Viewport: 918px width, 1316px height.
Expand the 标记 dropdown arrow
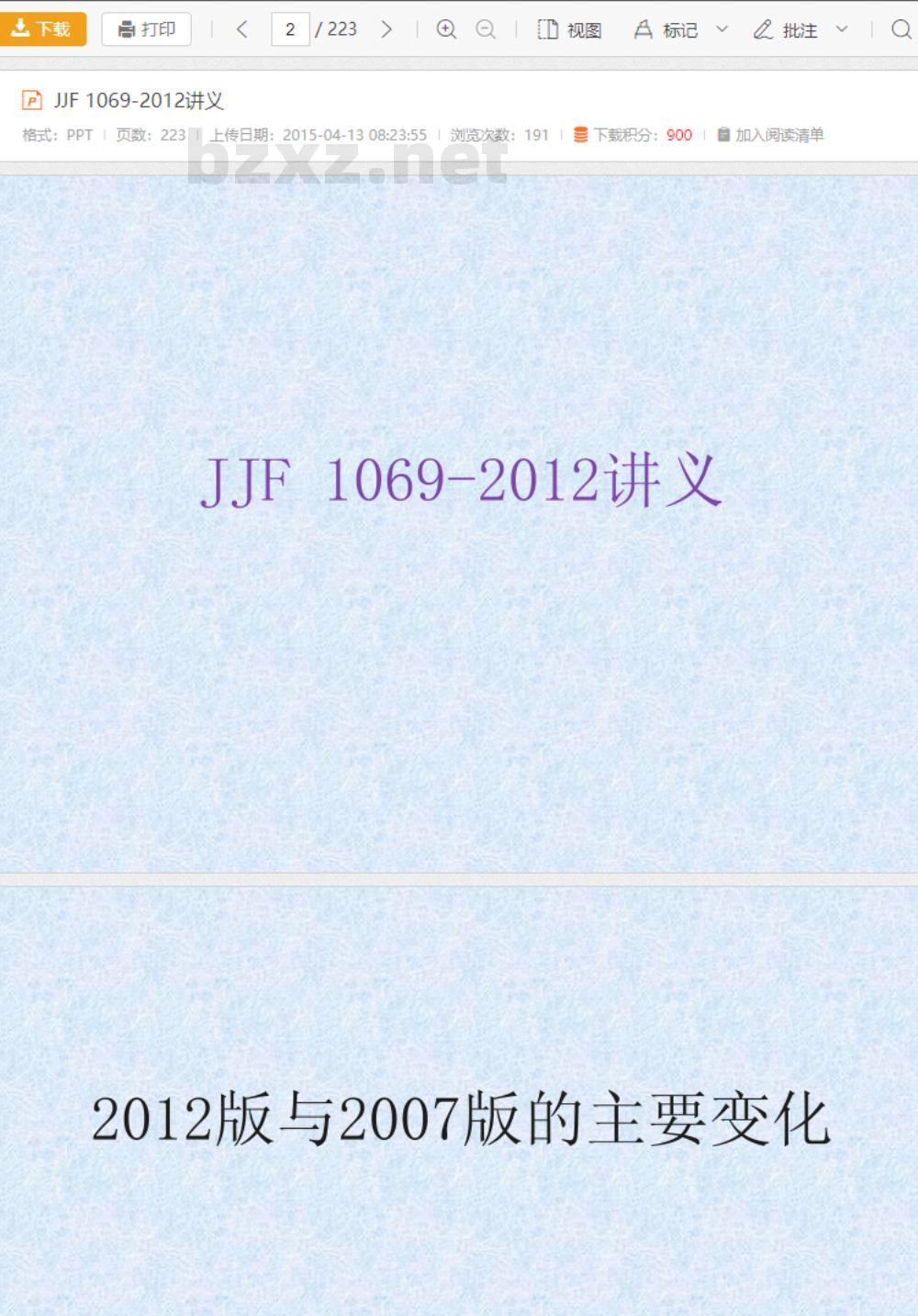click(x=722, y=29)
